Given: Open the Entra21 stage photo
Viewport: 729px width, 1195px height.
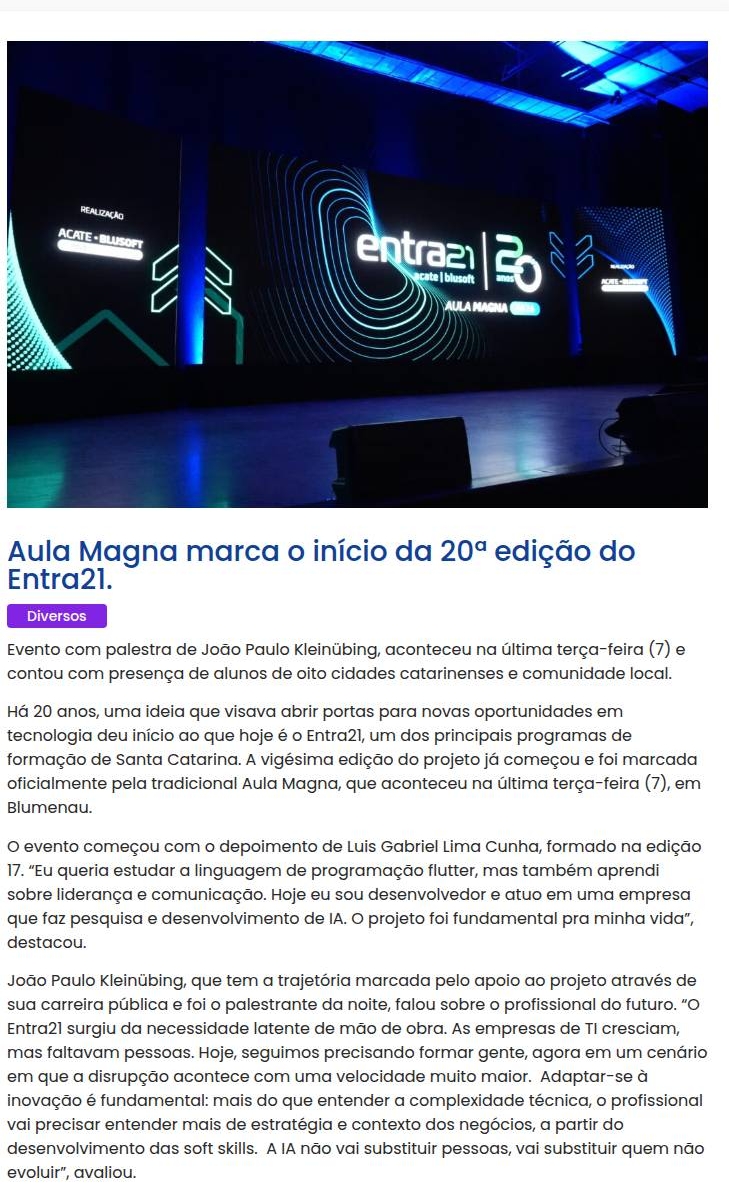Looking at the screenshot, I should click(357, 274).
